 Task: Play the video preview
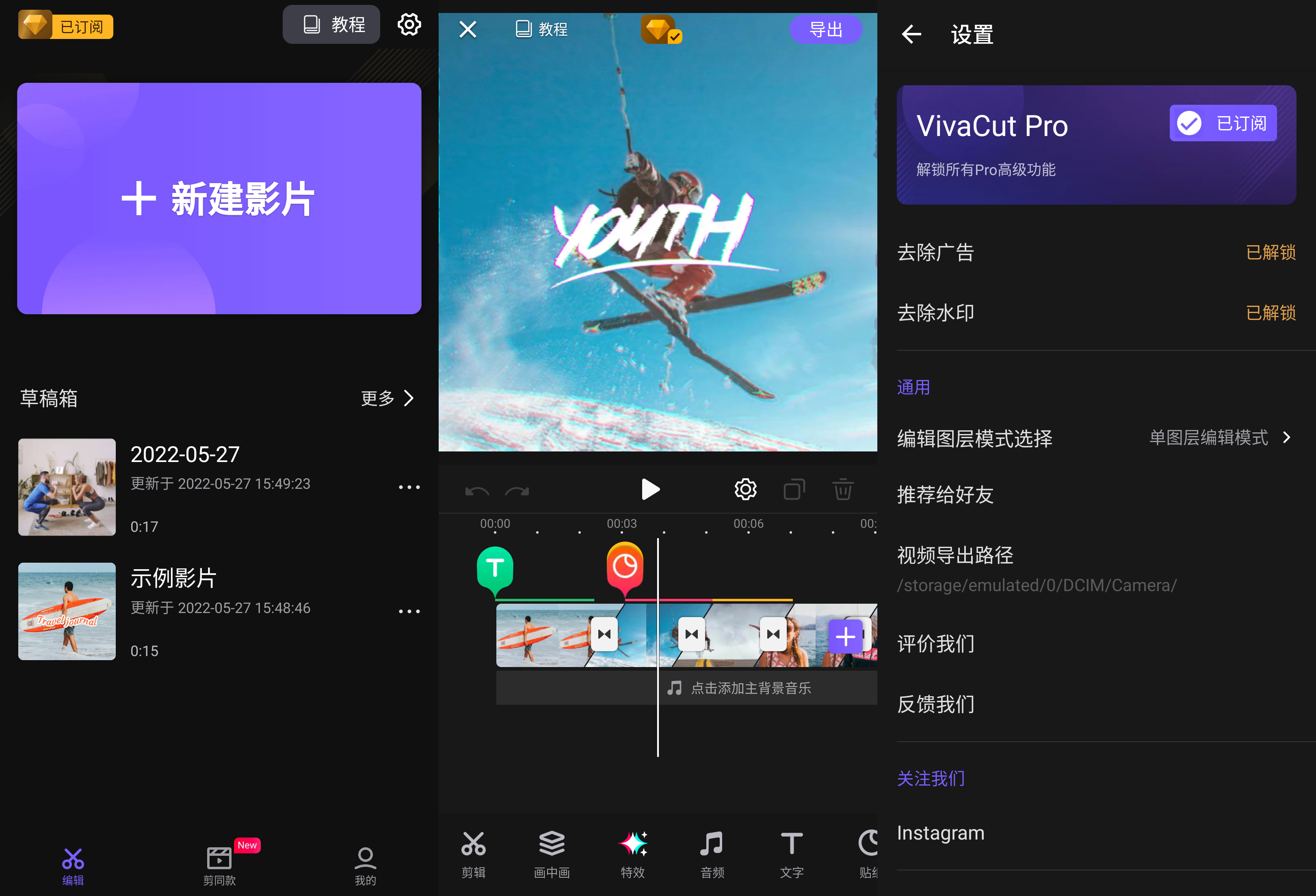click(x=650, y=490)
